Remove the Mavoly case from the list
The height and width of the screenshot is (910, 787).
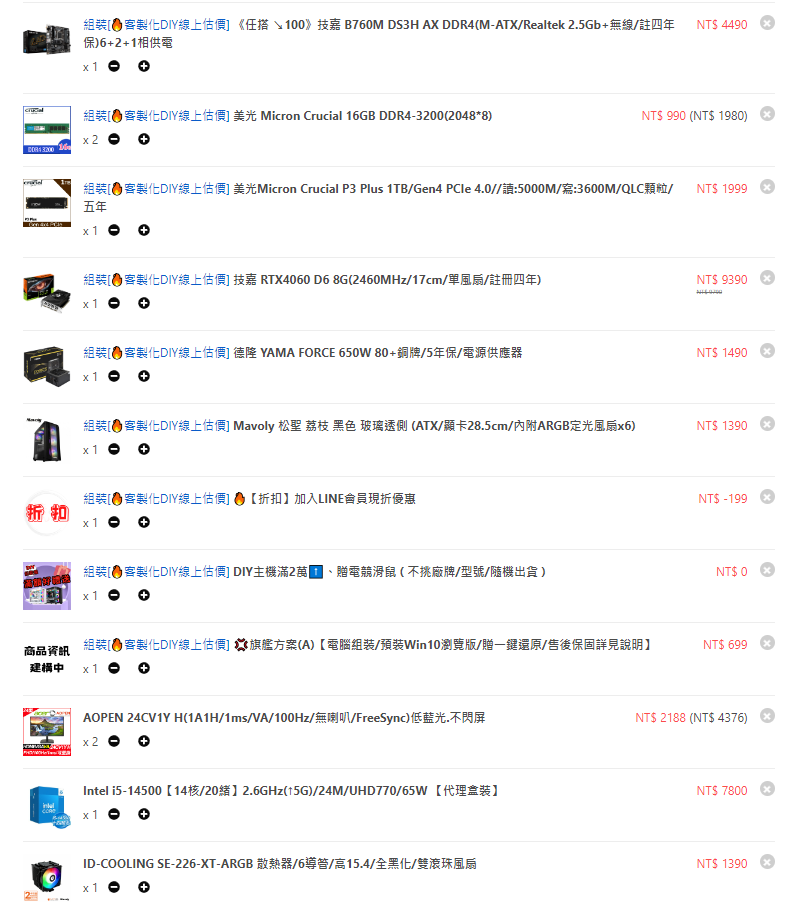click(767, 424)
